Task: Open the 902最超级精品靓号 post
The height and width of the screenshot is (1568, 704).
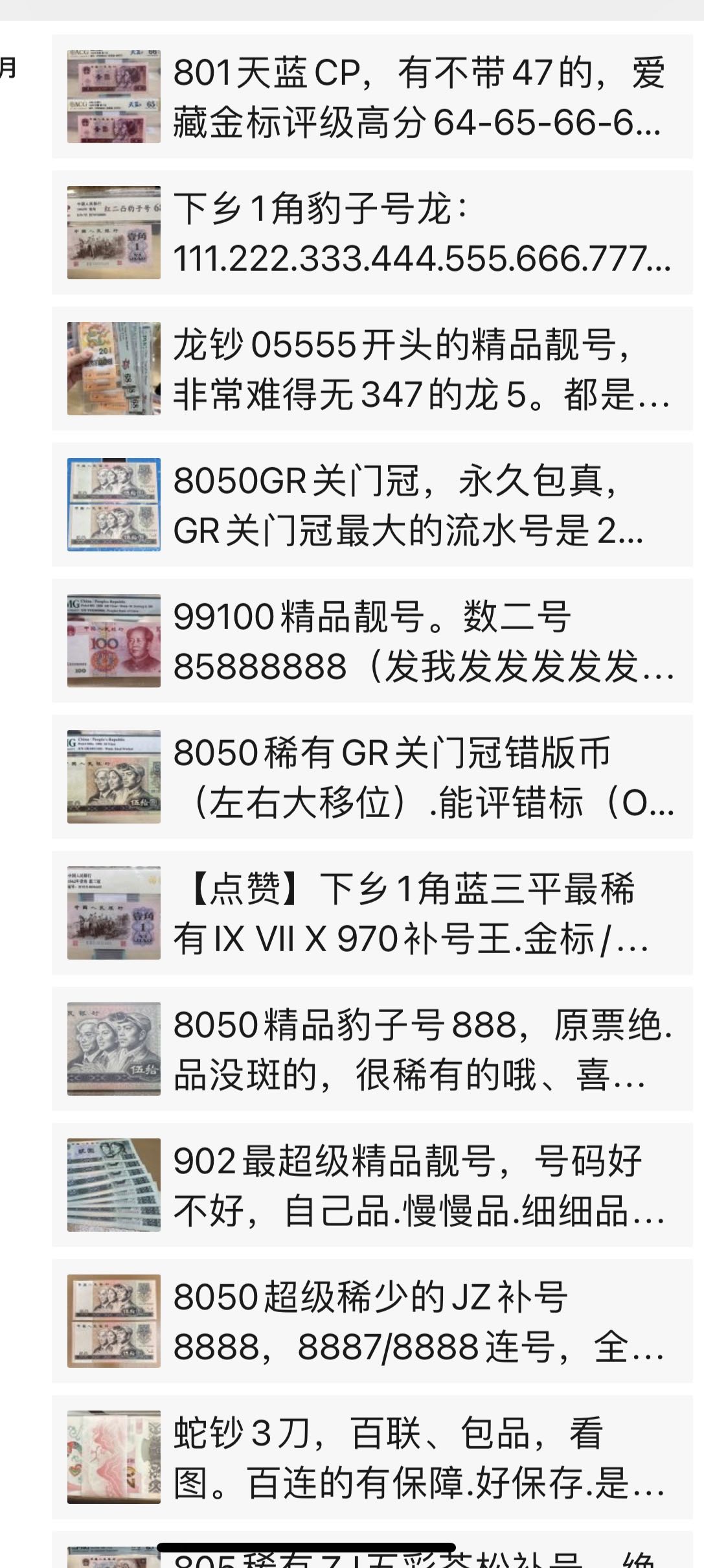Action: [x=372, y=1185]
